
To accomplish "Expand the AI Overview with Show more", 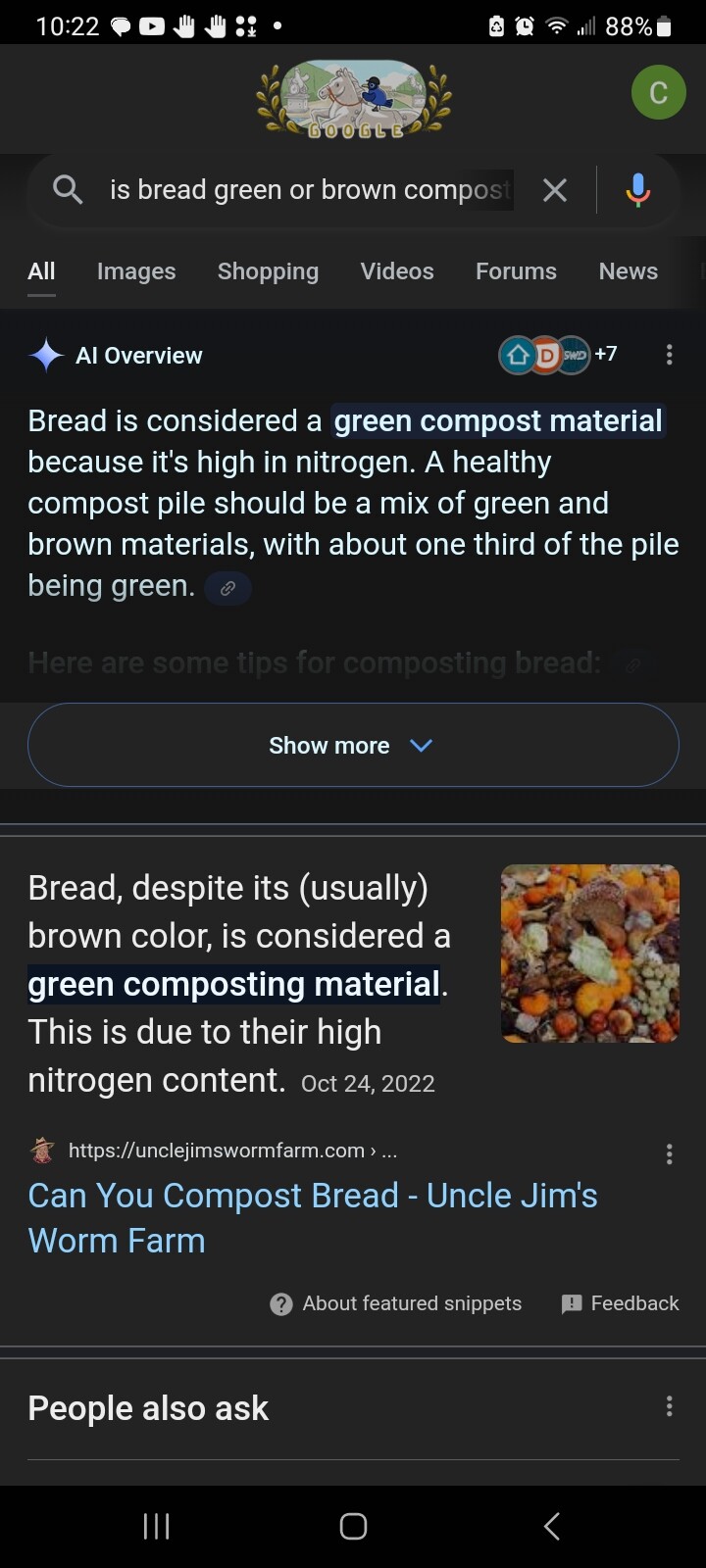I will point(353,745).
